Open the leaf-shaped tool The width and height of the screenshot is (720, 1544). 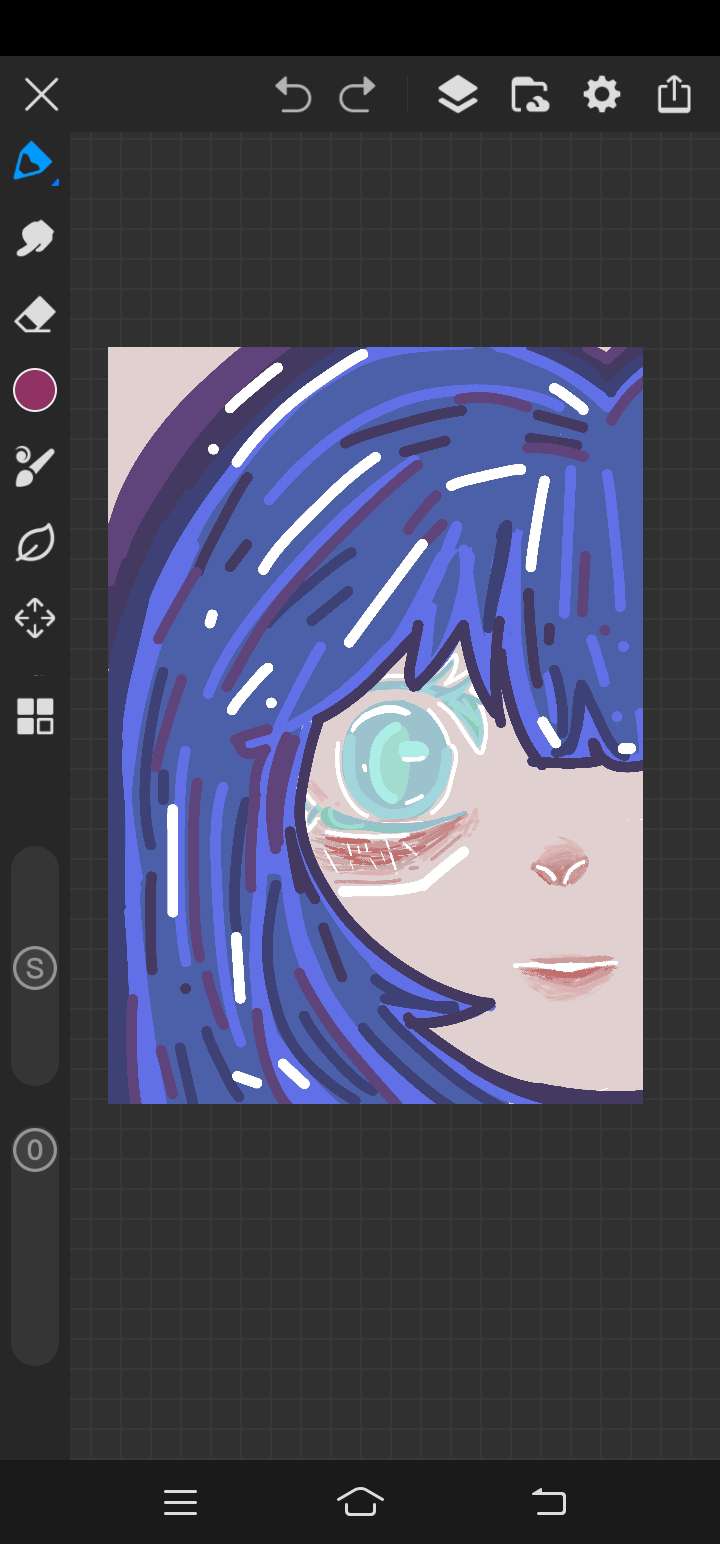[35, 543]
